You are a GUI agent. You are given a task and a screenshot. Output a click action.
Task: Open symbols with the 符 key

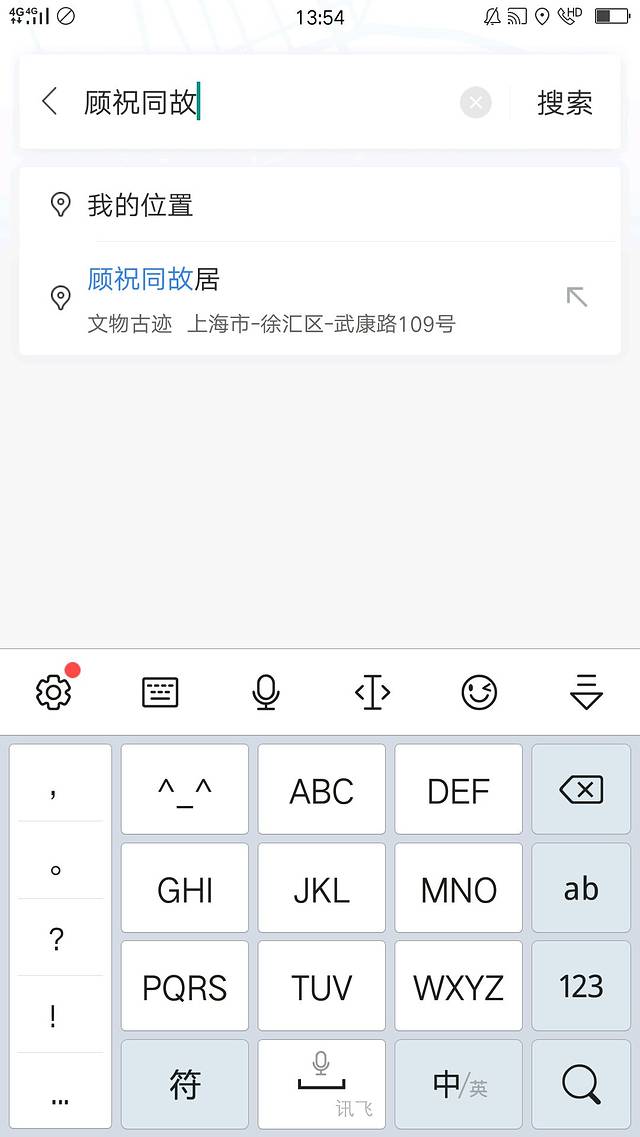185,1084
